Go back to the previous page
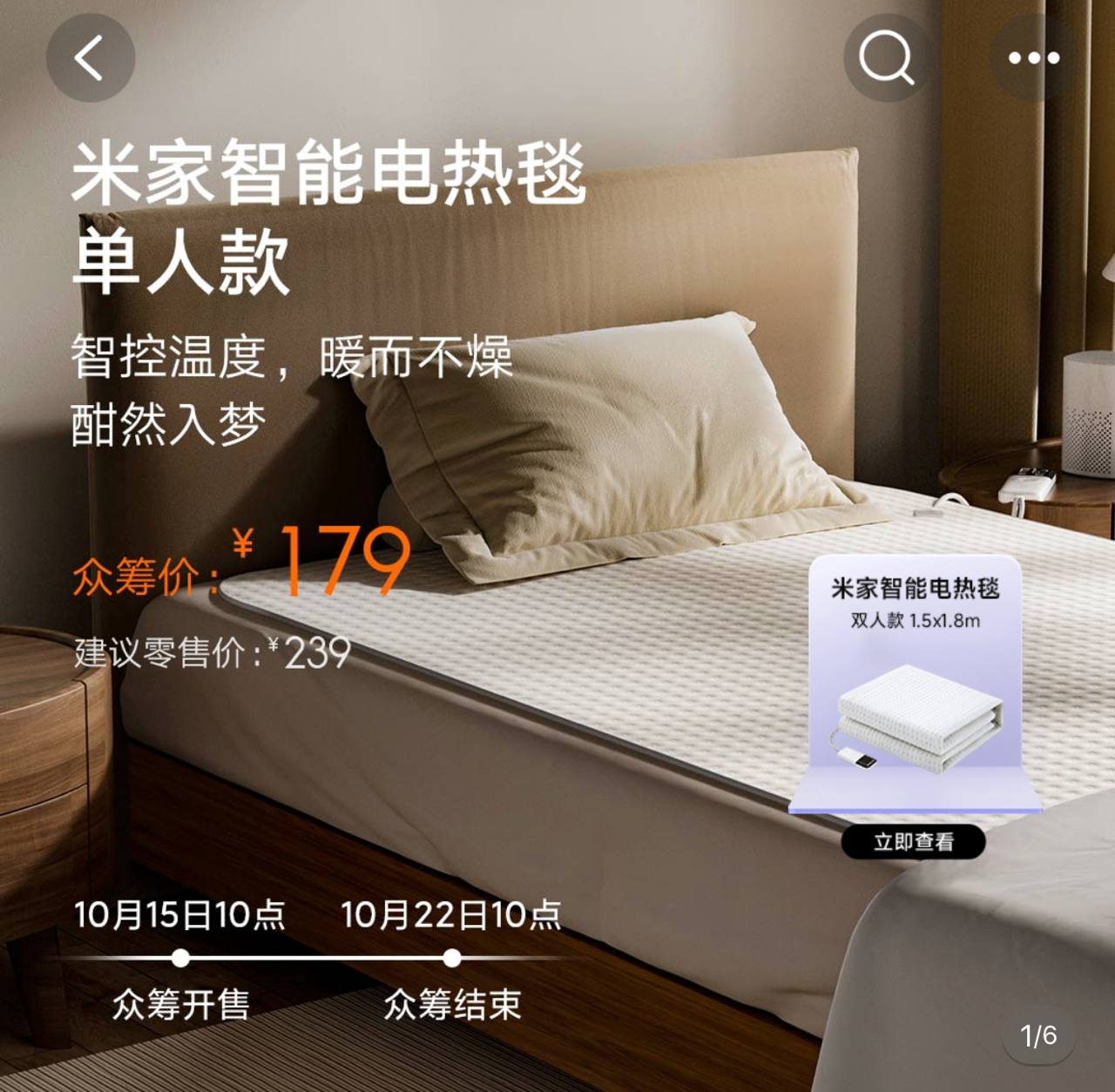Screen dimensions: 1115x1092 (90, 57)
